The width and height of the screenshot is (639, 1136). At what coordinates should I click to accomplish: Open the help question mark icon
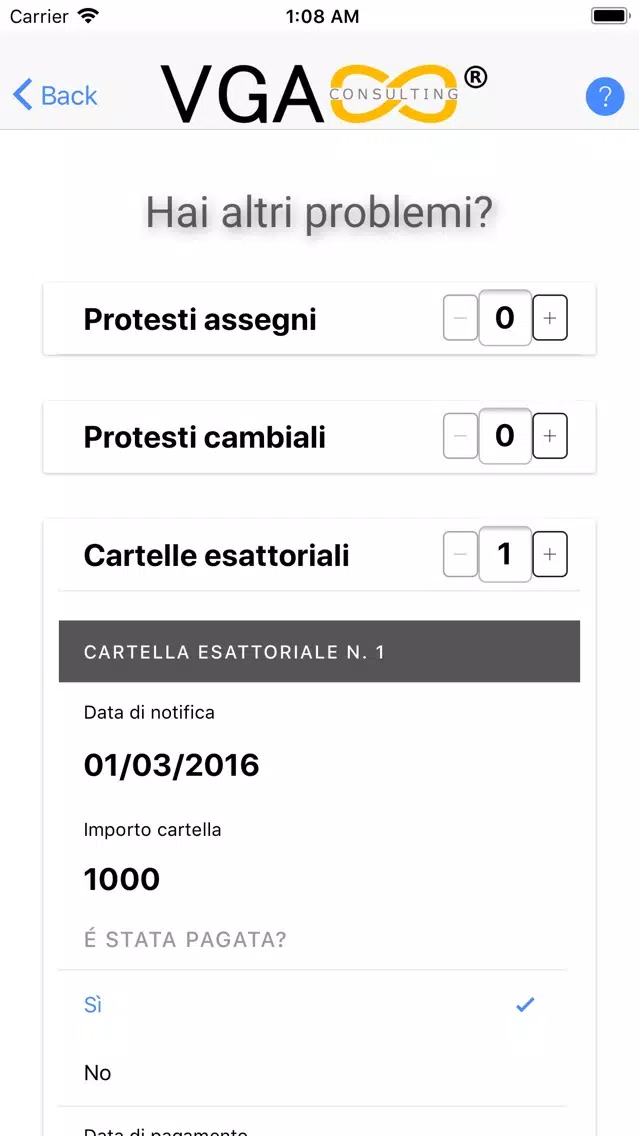[605, 96]
